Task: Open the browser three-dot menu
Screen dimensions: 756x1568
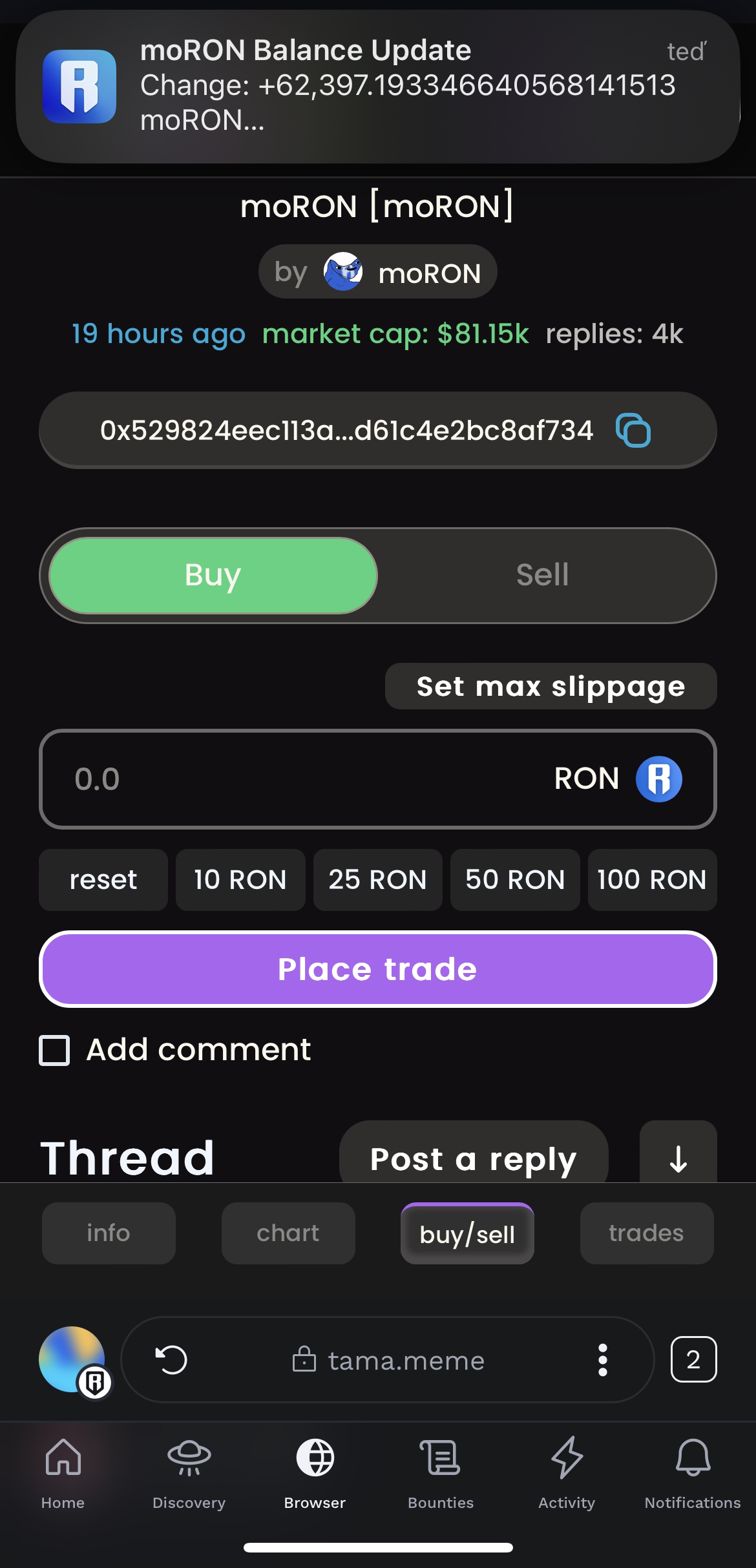Action: click(602, 1360)
